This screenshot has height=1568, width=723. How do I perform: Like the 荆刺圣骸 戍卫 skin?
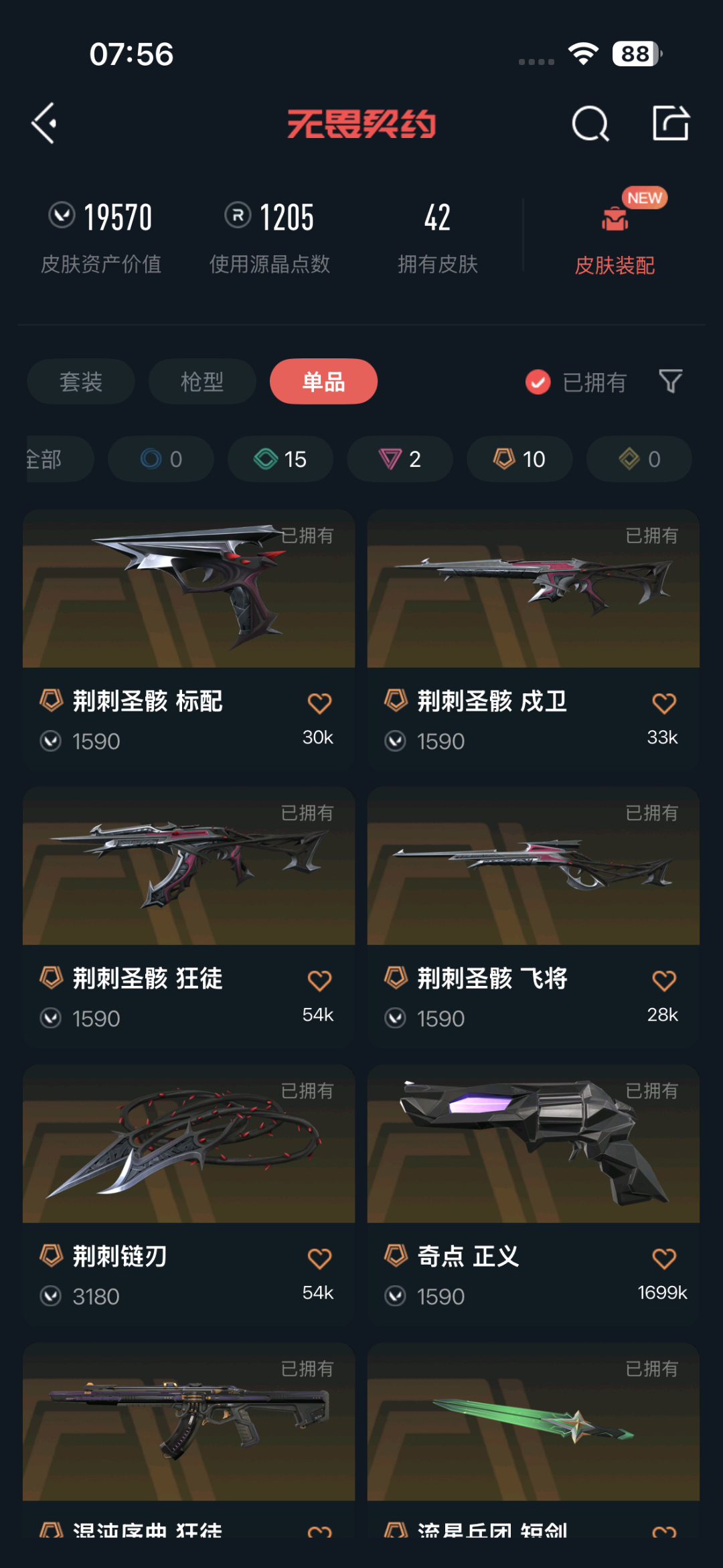[664, 703]
